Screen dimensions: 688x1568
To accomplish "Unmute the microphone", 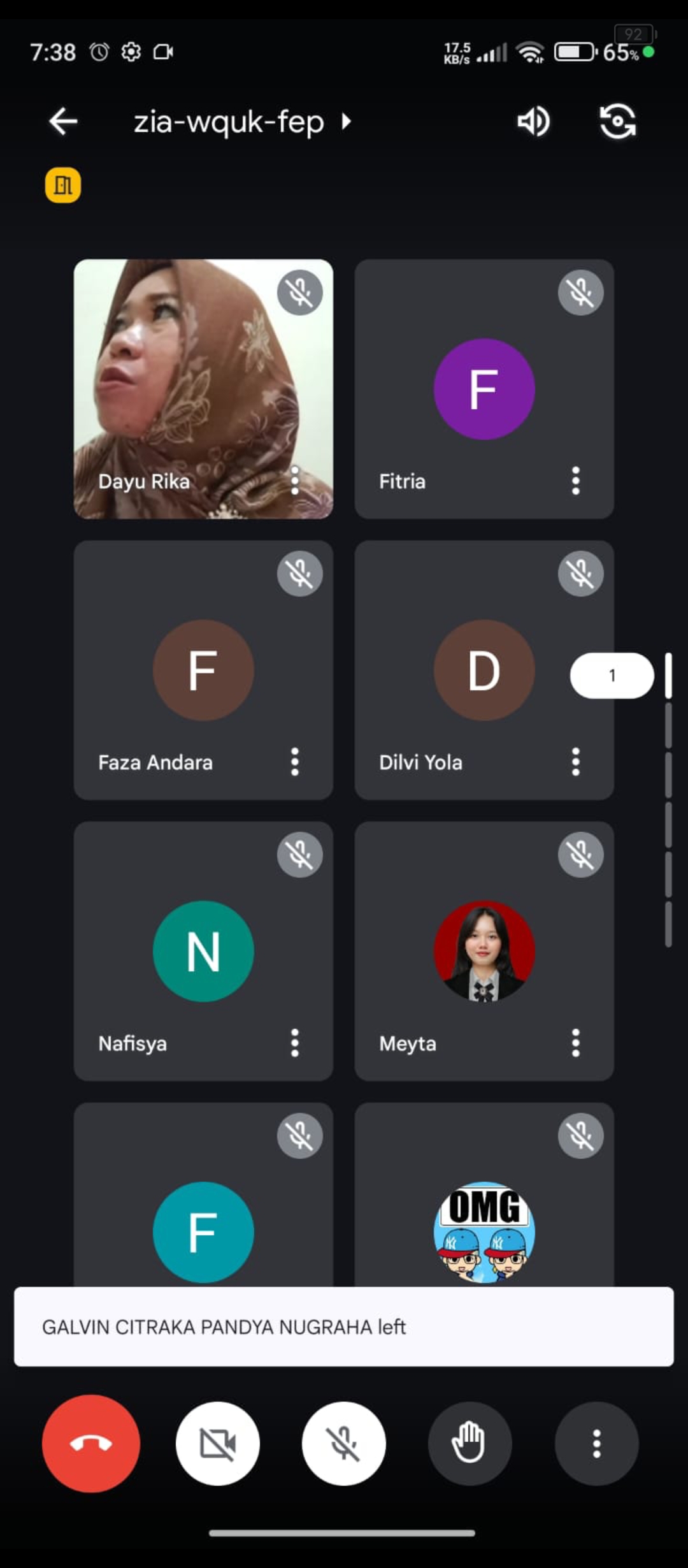I will (344, 1443).
